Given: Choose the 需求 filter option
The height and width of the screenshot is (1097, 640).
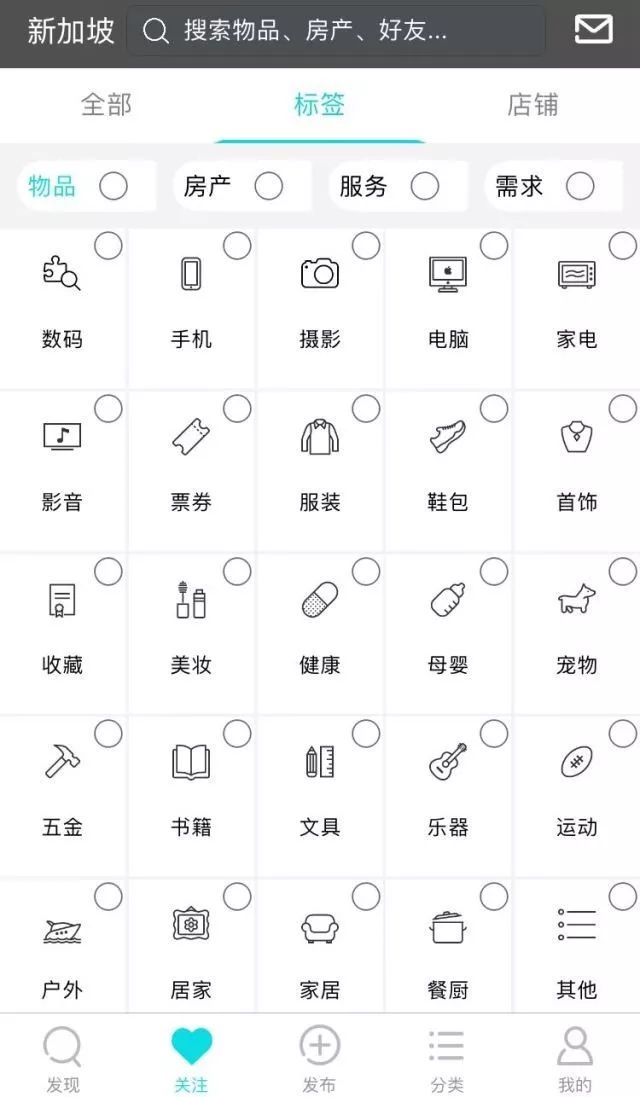Looking at the screenshot, I should (x=545, y=186).
